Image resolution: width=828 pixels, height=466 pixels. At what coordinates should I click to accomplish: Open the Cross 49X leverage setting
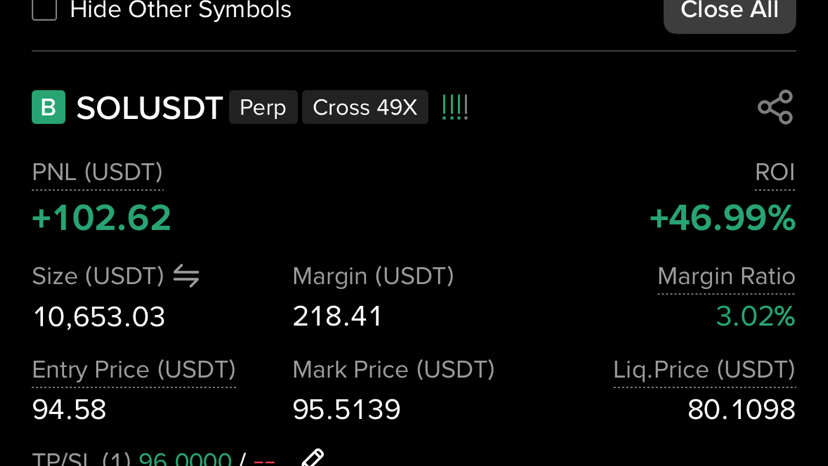[365, 108]
